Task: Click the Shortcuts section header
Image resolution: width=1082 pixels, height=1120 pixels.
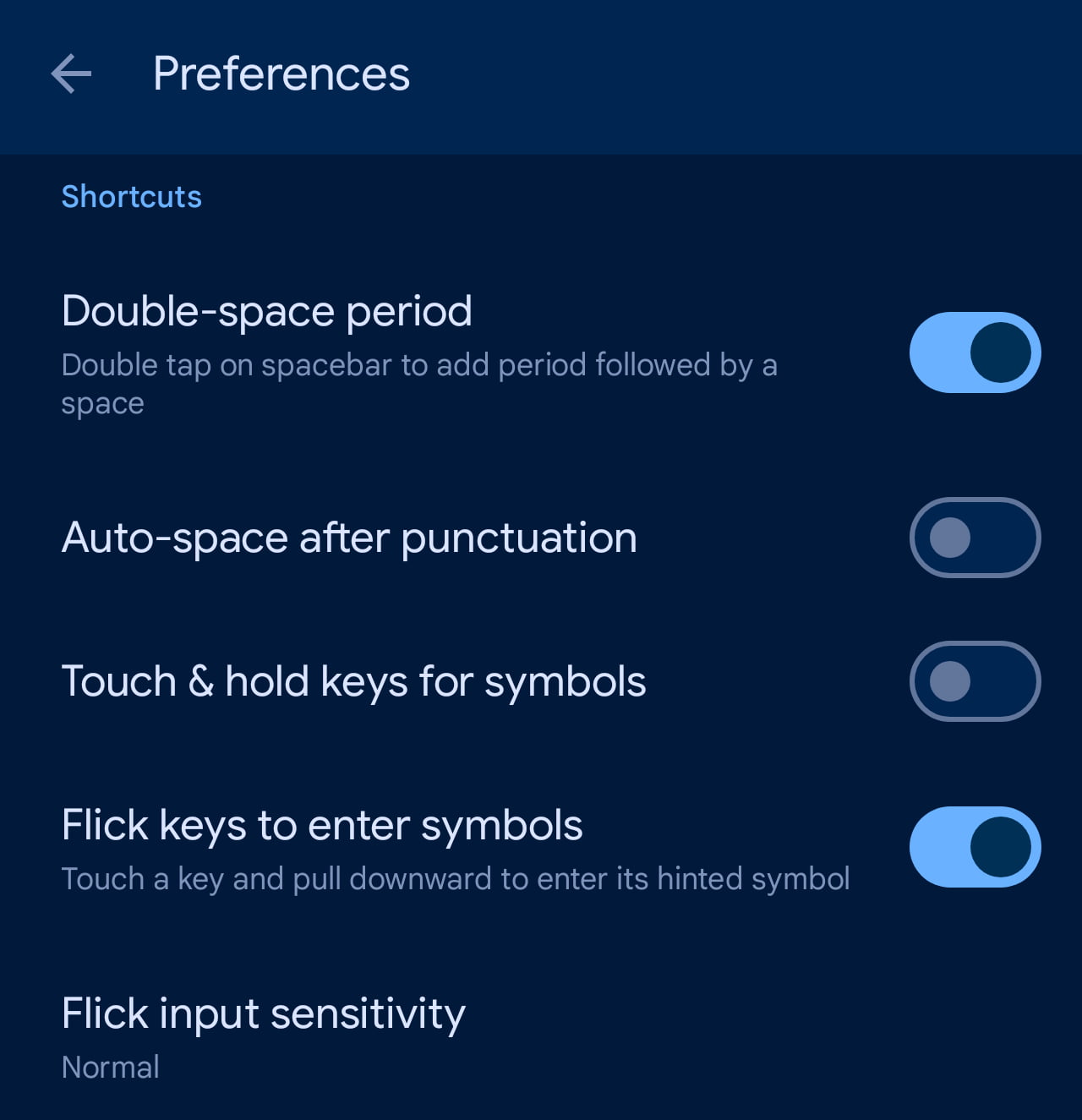Action: click(x=132, y=196)
